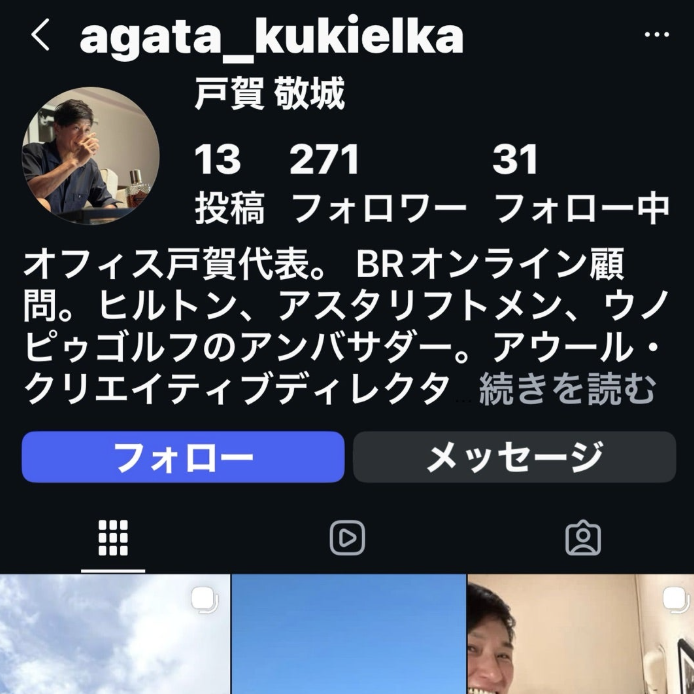Expand the bio with 続きを読む

pyautogui.click(x=567, y=390)
